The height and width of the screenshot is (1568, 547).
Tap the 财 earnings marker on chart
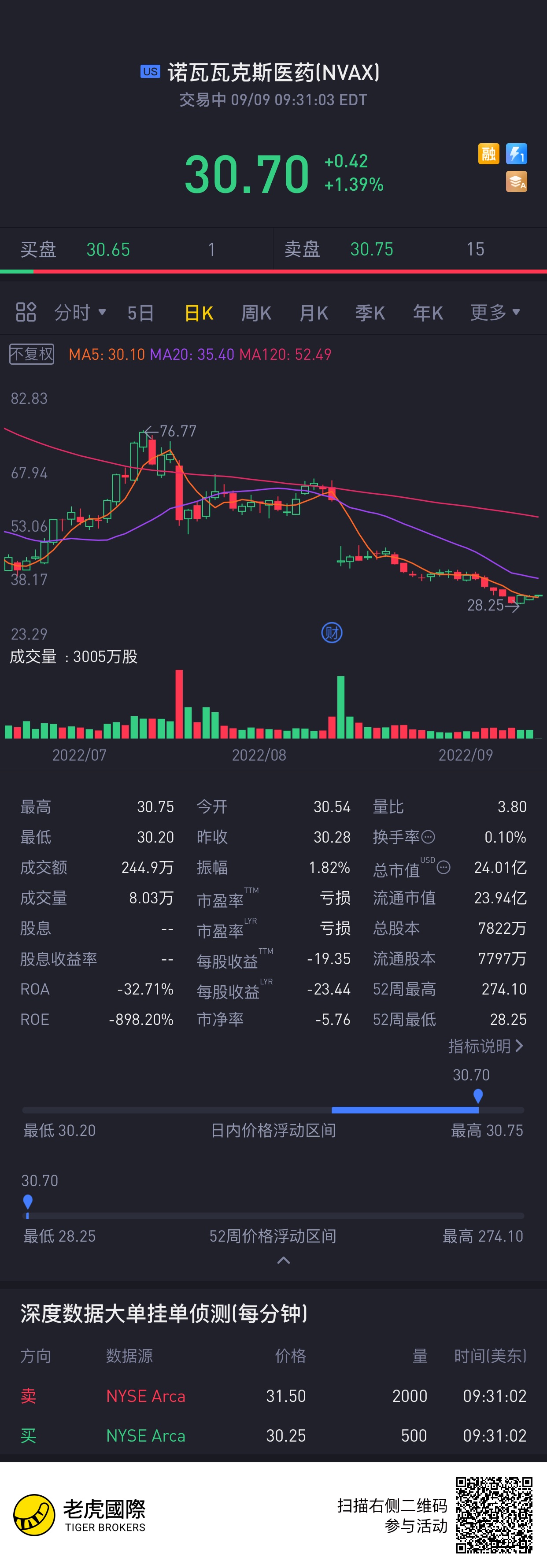[332, 633]
